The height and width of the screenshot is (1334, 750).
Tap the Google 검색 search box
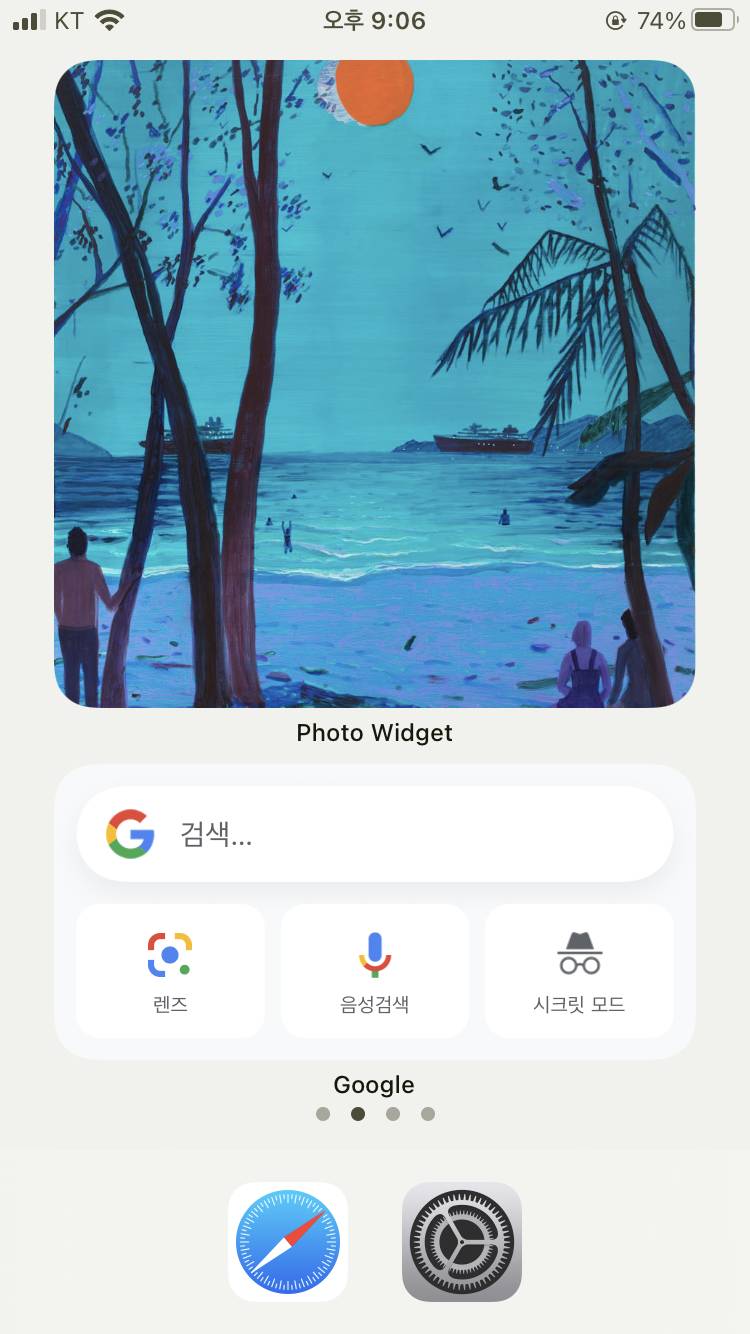tap(374, 834)
